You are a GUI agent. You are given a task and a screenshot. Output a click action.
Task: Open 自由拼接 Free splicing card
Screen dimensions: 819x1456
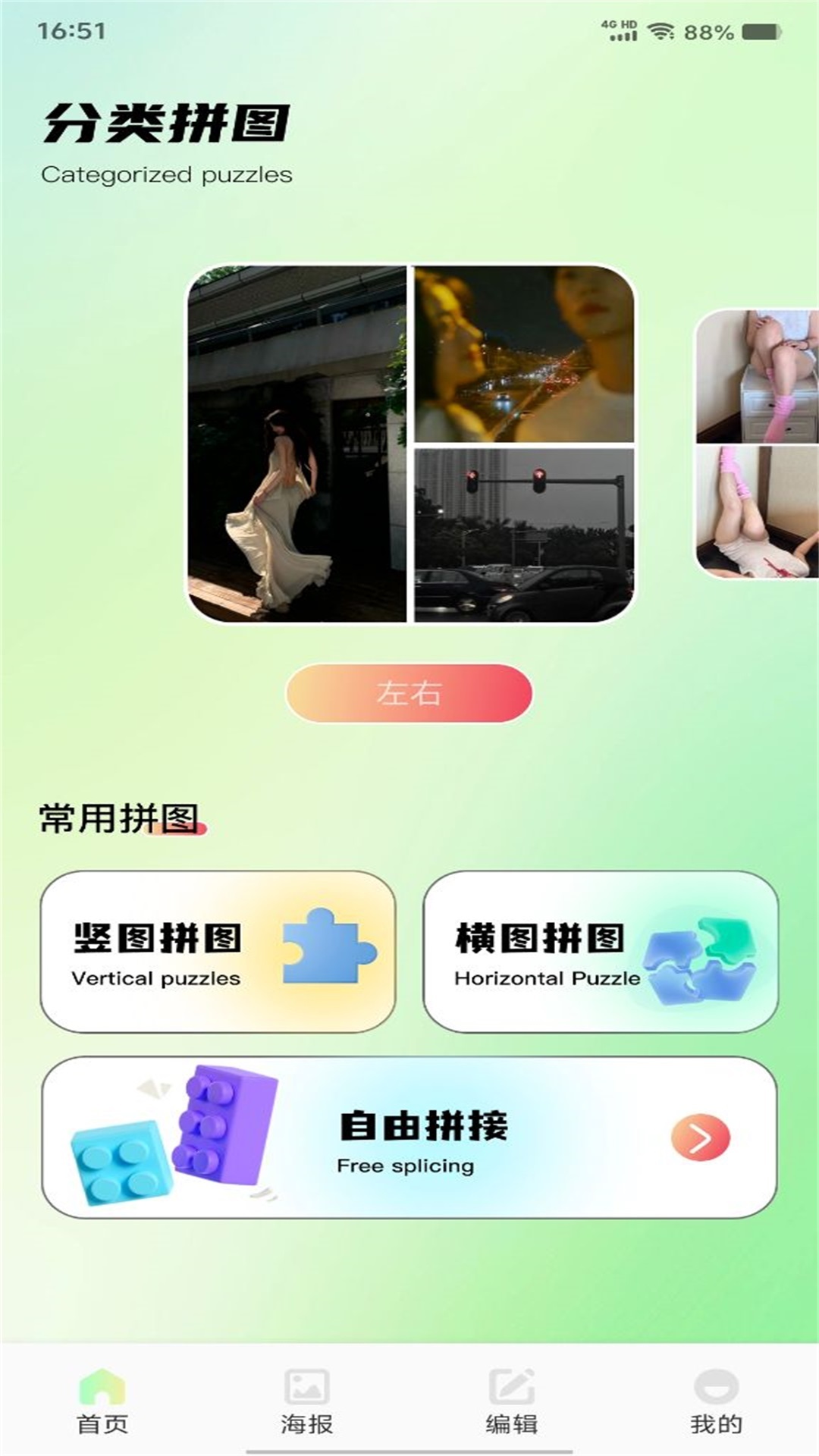tap(409, 1137)
